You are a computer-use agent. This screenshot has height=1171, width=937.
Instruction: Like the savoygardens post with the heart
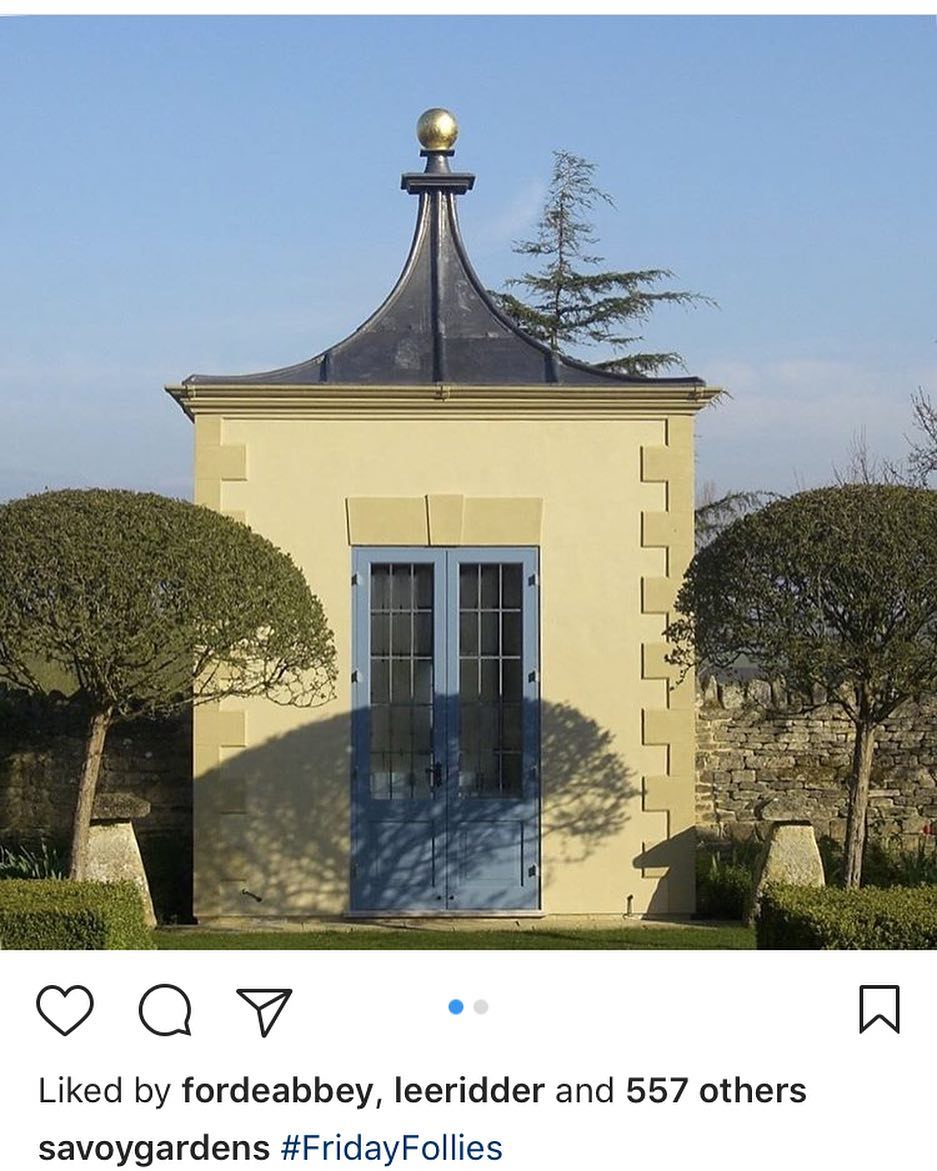65,1010
